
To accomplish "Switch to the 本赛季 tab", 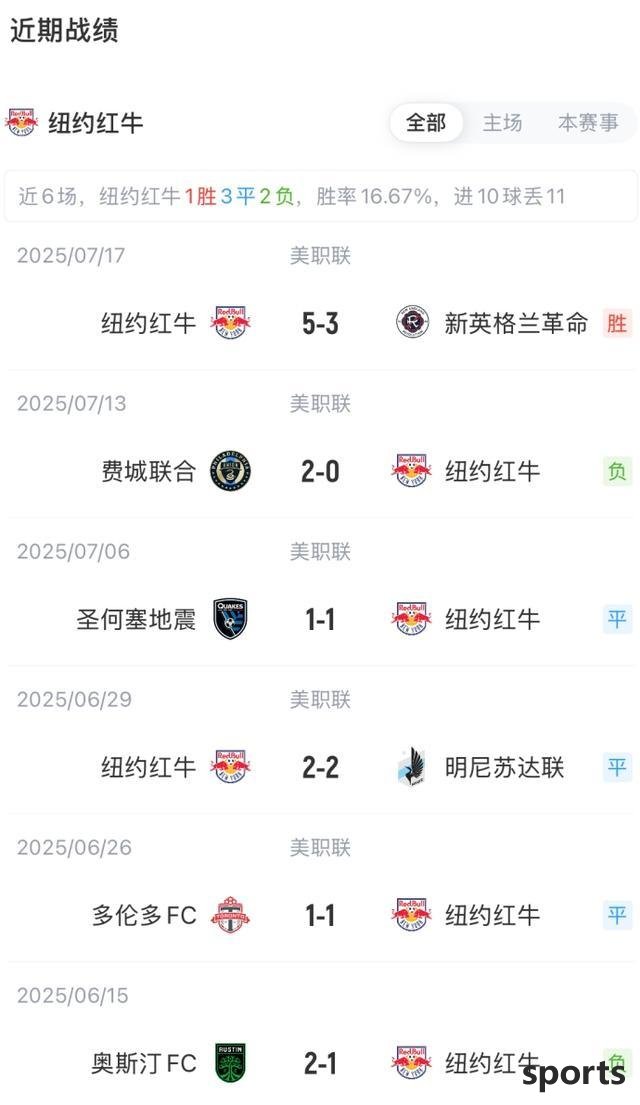I will coord(588,123).
